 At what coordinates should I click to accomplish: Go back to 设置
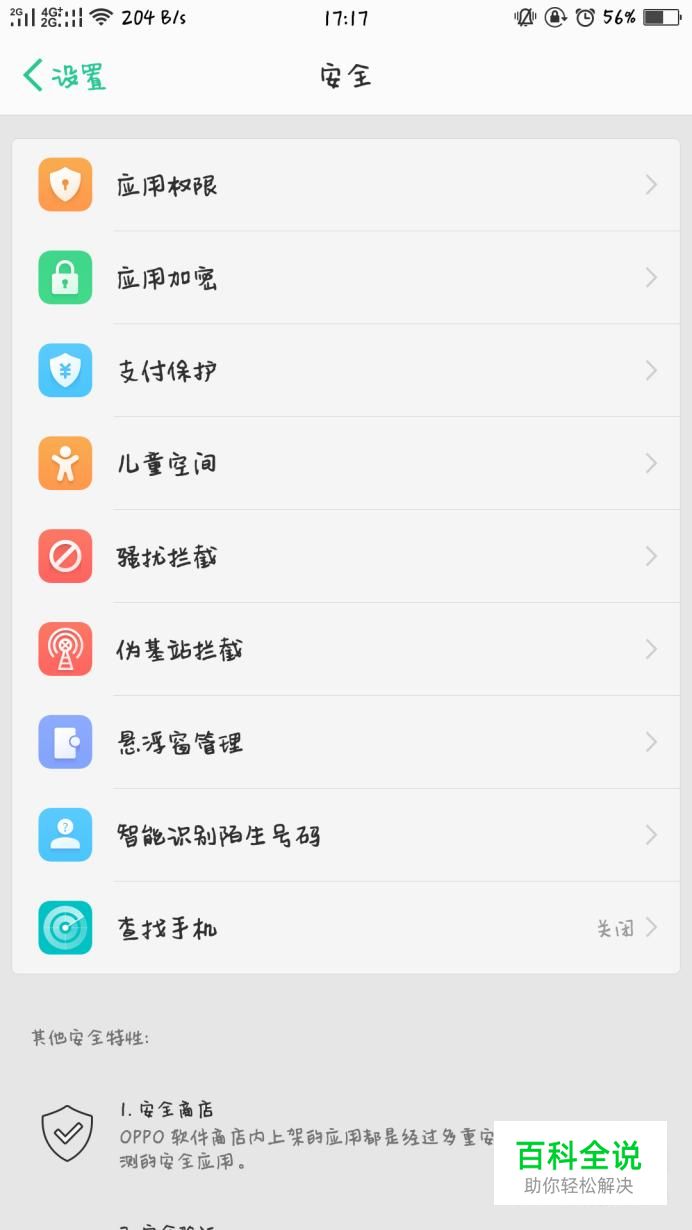pyautogui.click(x=64, y=76)
